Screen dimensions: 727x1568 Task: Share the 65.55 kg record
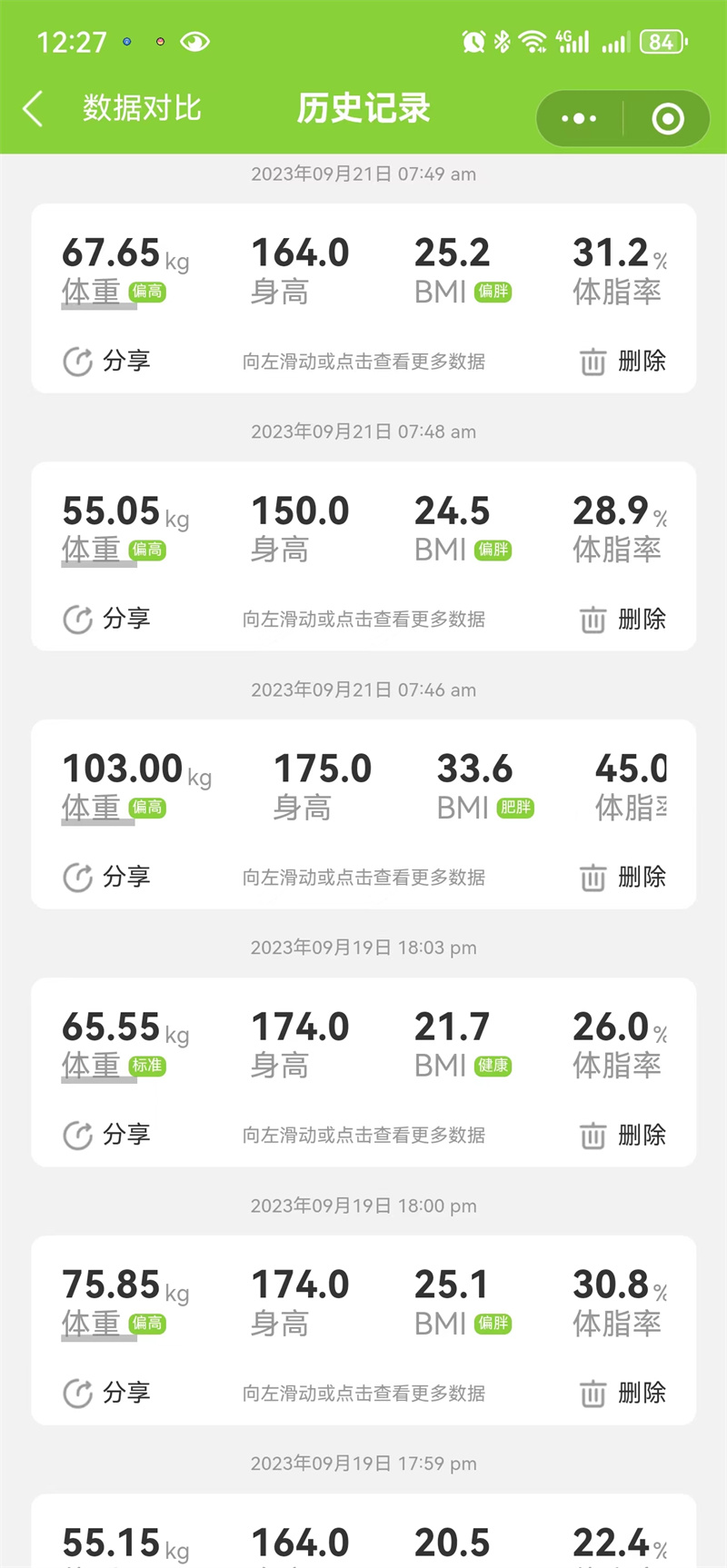coord(106,1135)
